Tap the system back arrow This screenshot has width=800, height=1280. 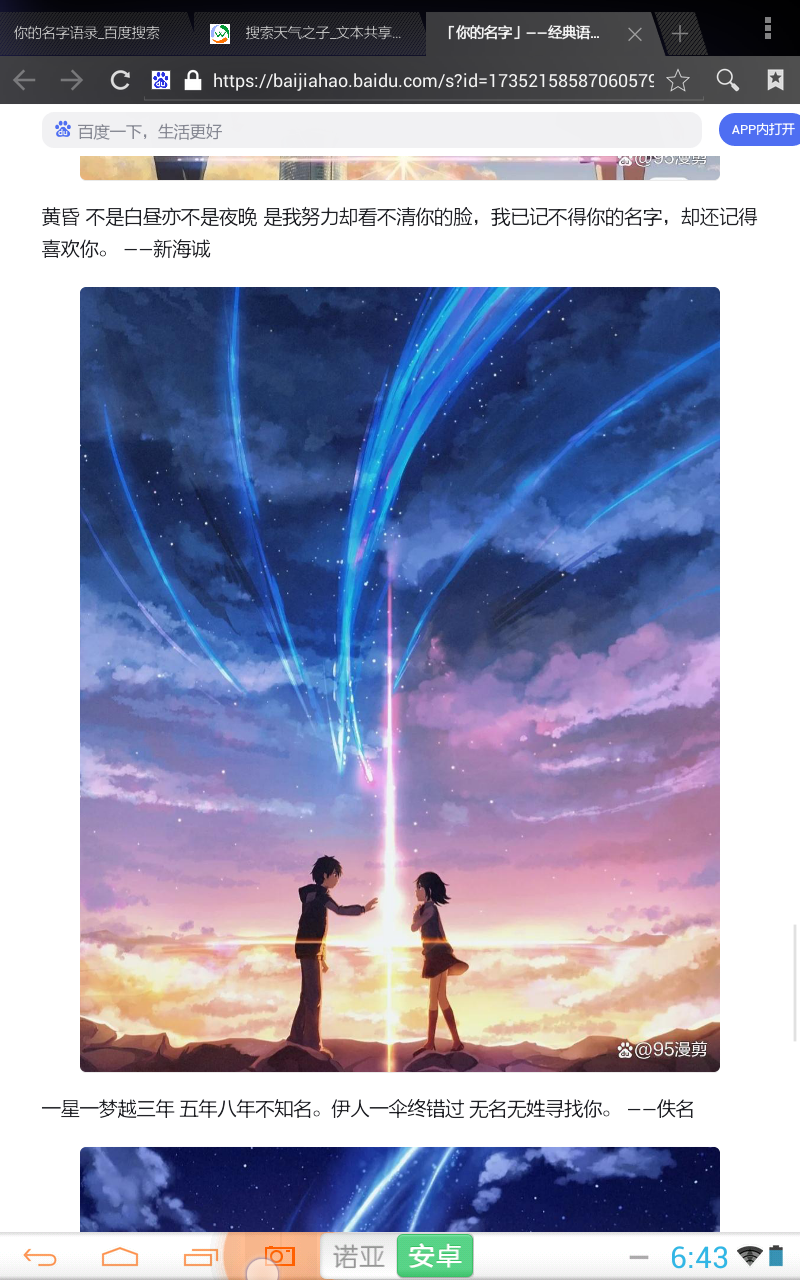40,1257
